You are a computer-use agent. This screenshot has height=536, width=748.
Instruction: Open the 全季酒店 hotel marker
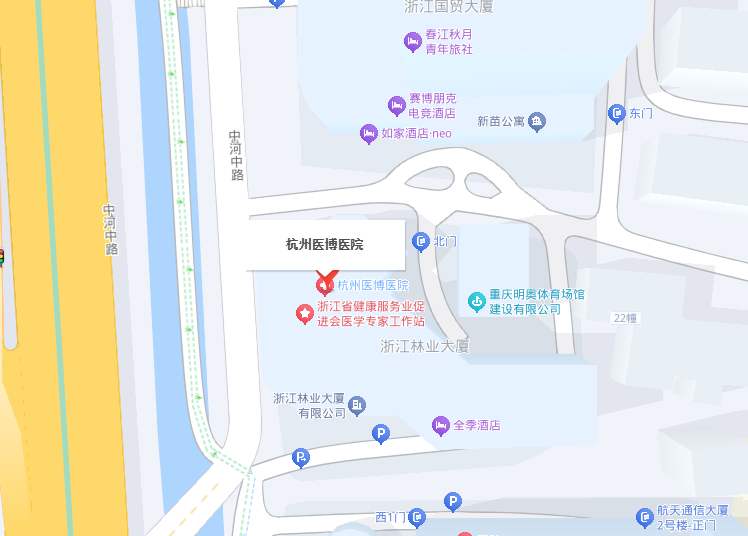[441, 425]
